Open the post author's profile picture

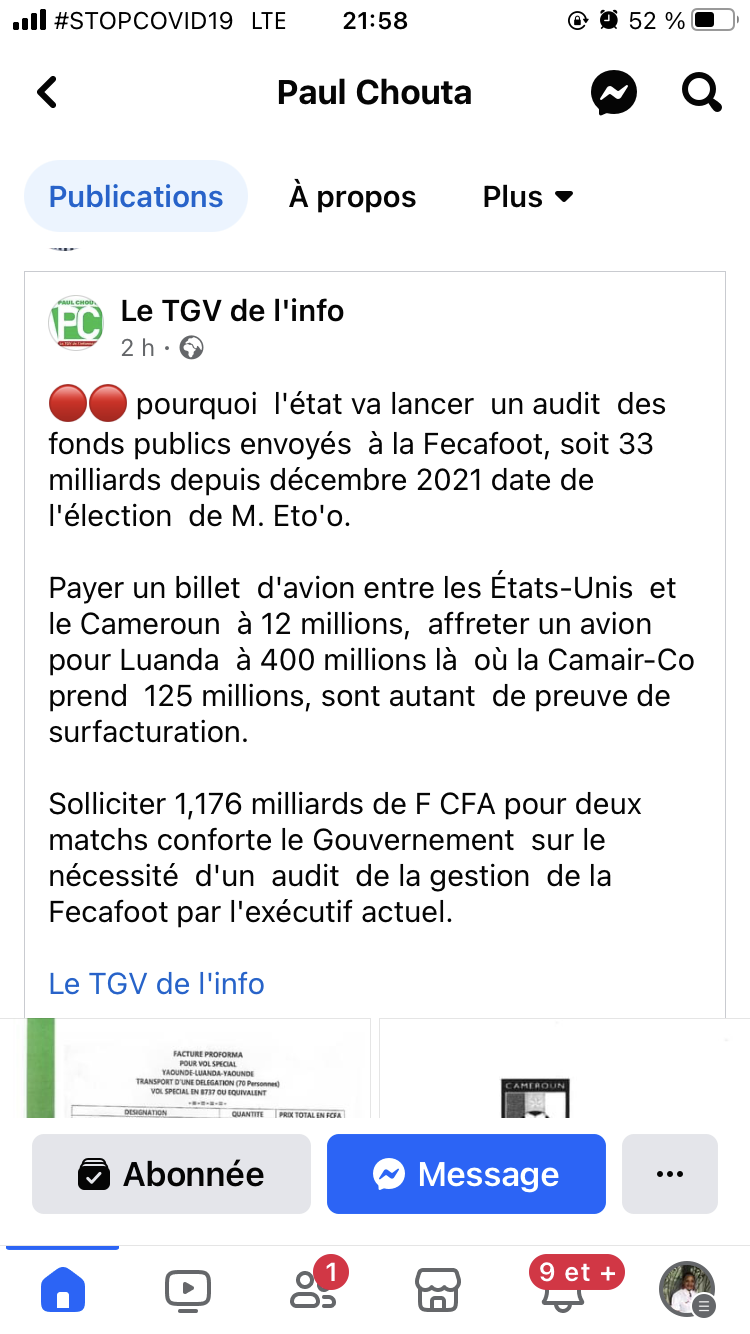(x=76, y=323)
